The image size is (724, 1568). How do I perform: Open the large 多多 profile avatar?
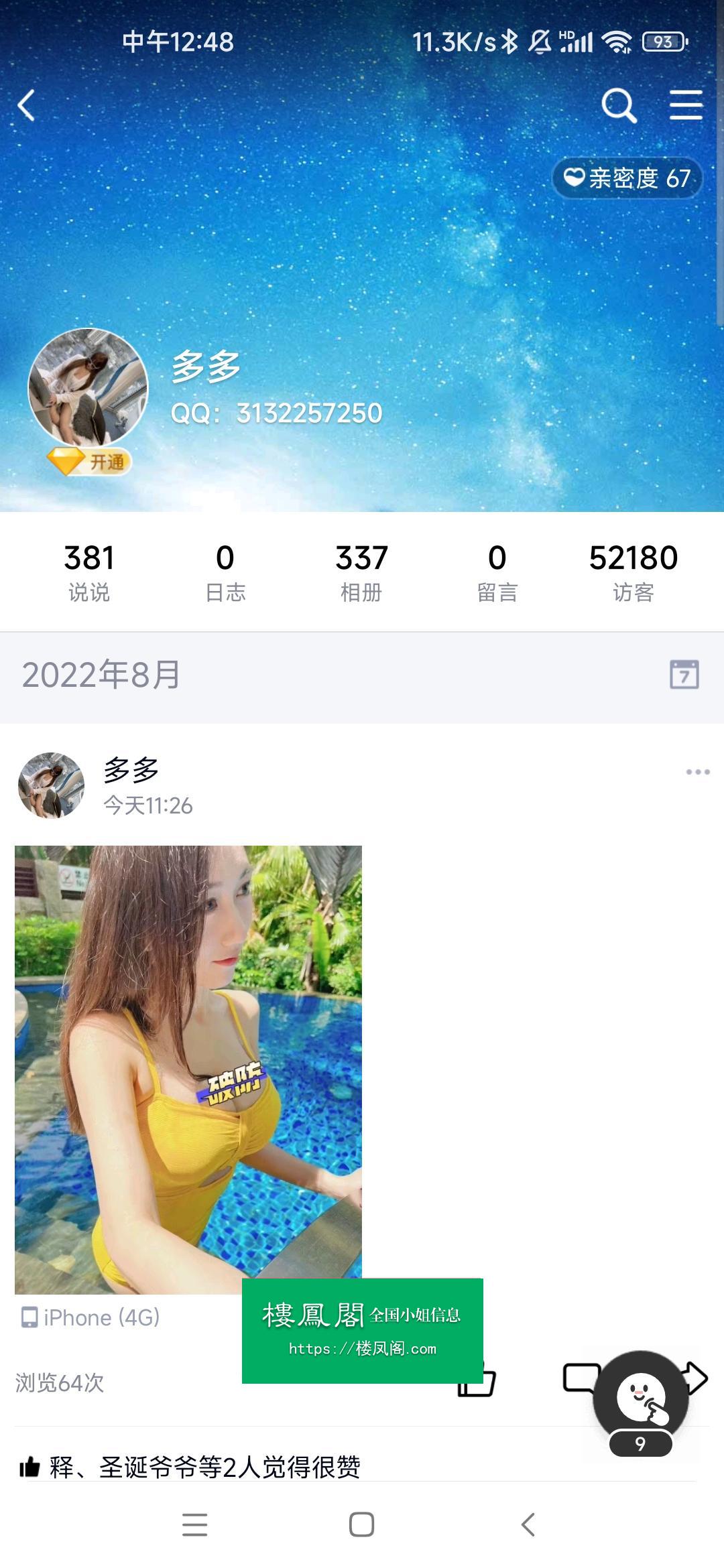88,387
